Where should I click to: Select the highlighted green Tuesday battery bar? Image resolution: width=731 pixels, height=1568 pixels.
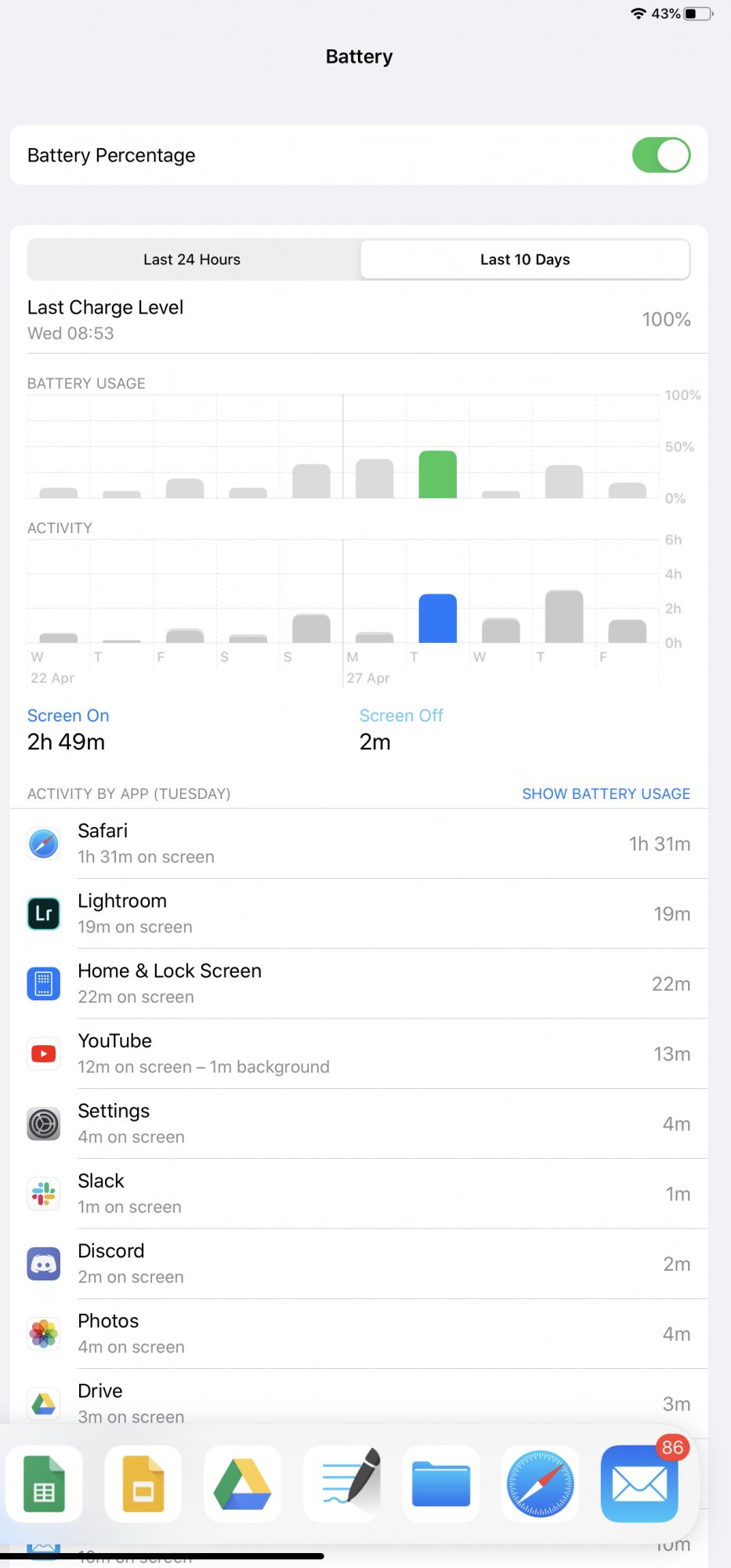pos(438,474)
